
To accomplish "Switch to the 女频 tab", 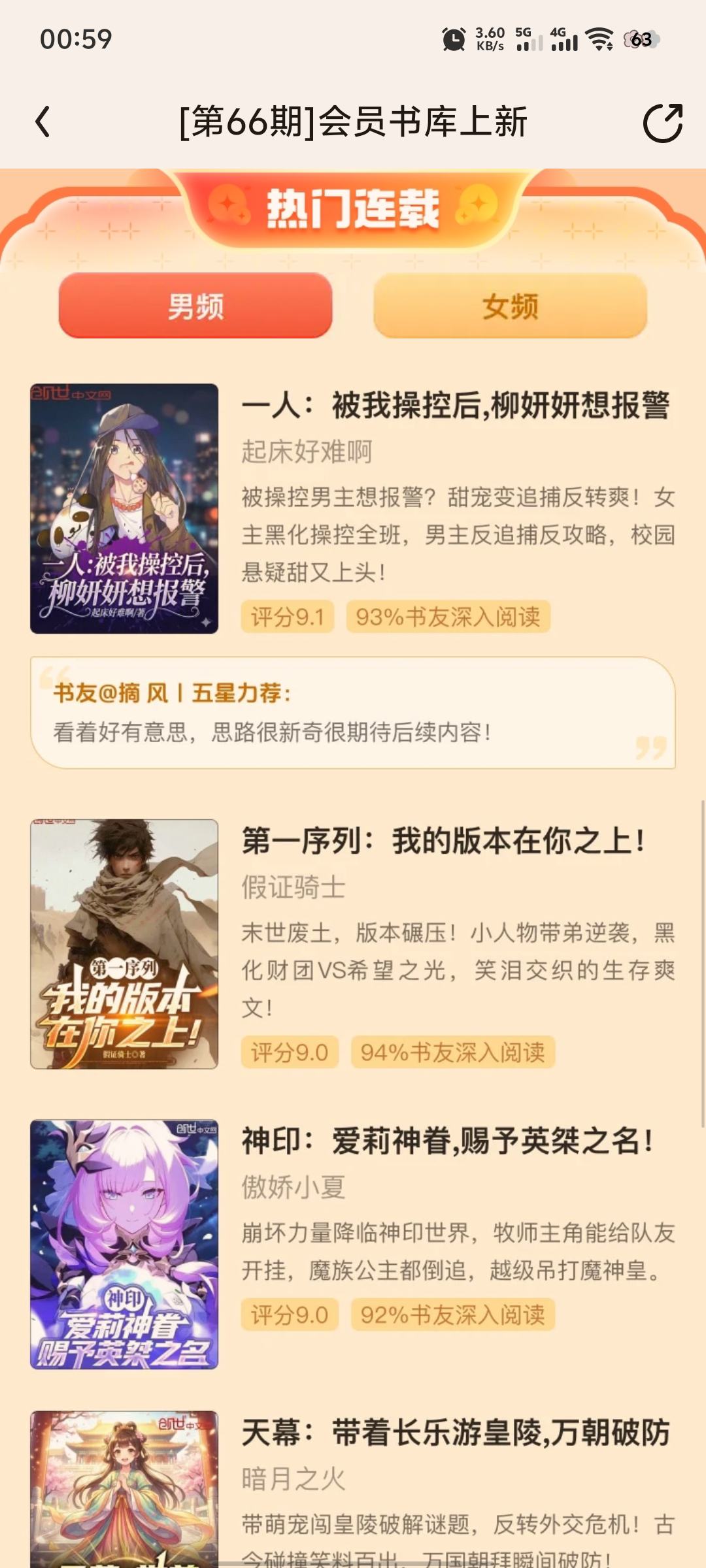I will coord(510,306).
